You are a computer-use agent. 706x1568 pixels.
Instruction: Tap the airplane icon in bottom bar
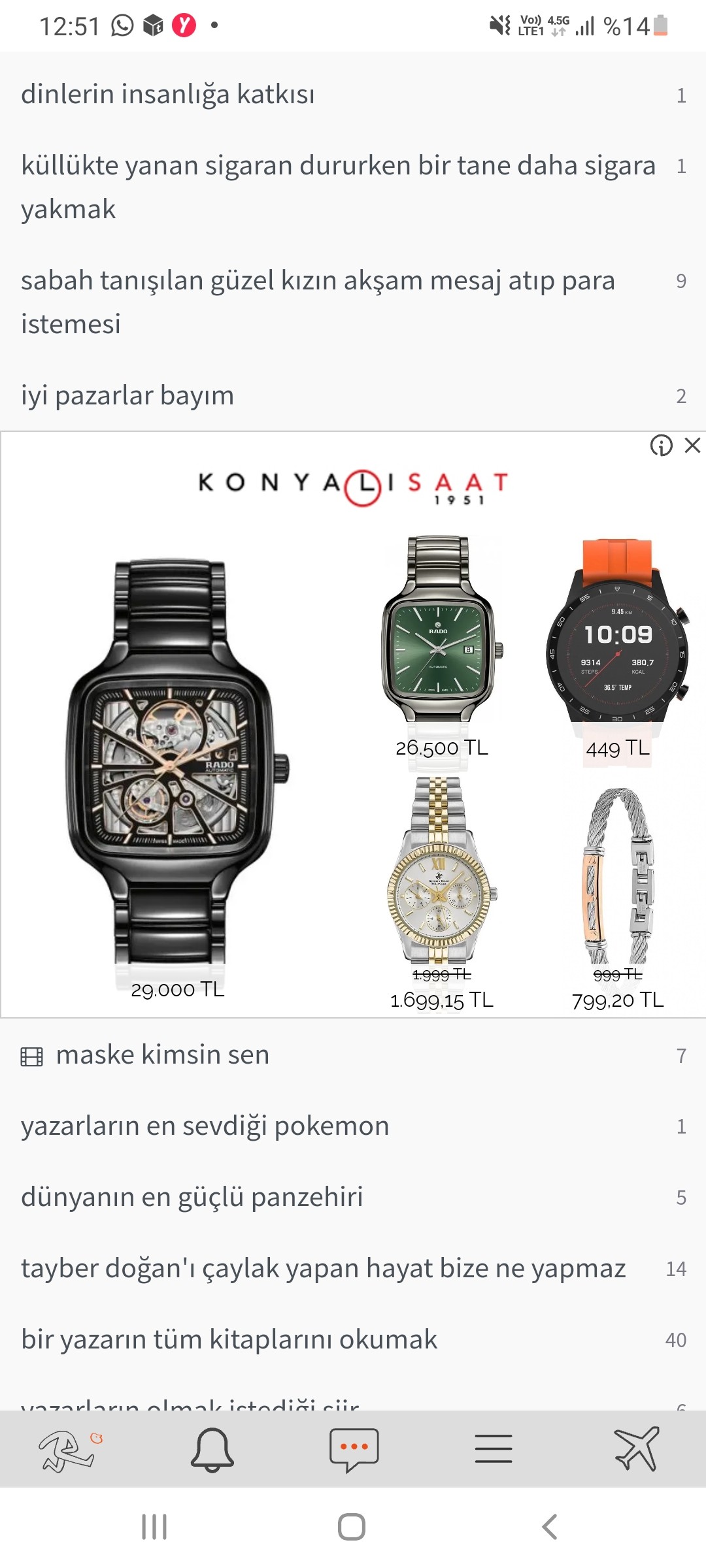(x=636, y=1448)
